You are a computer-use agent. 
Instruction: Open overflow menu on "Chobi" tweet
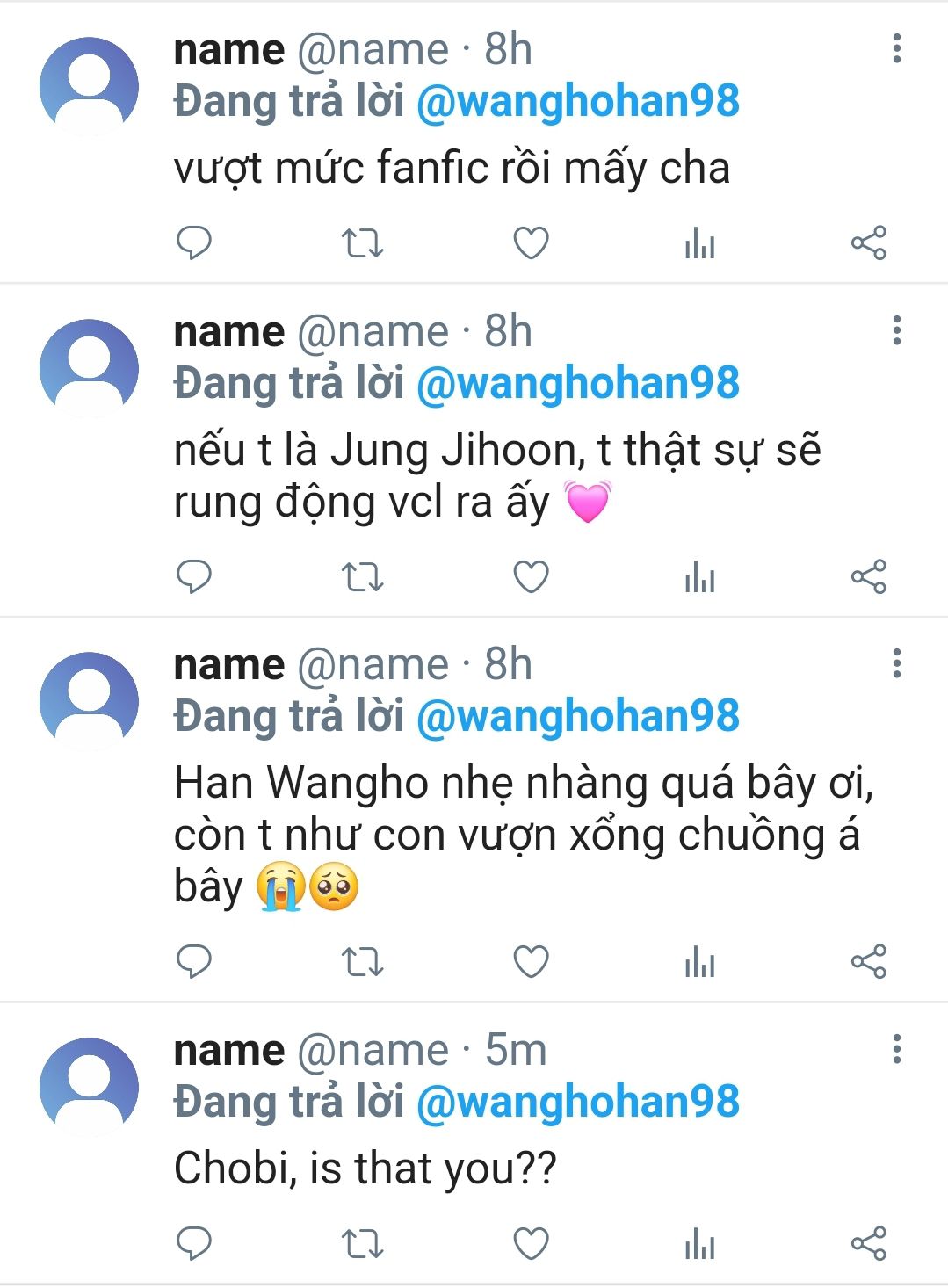(x=896, y=1049)
